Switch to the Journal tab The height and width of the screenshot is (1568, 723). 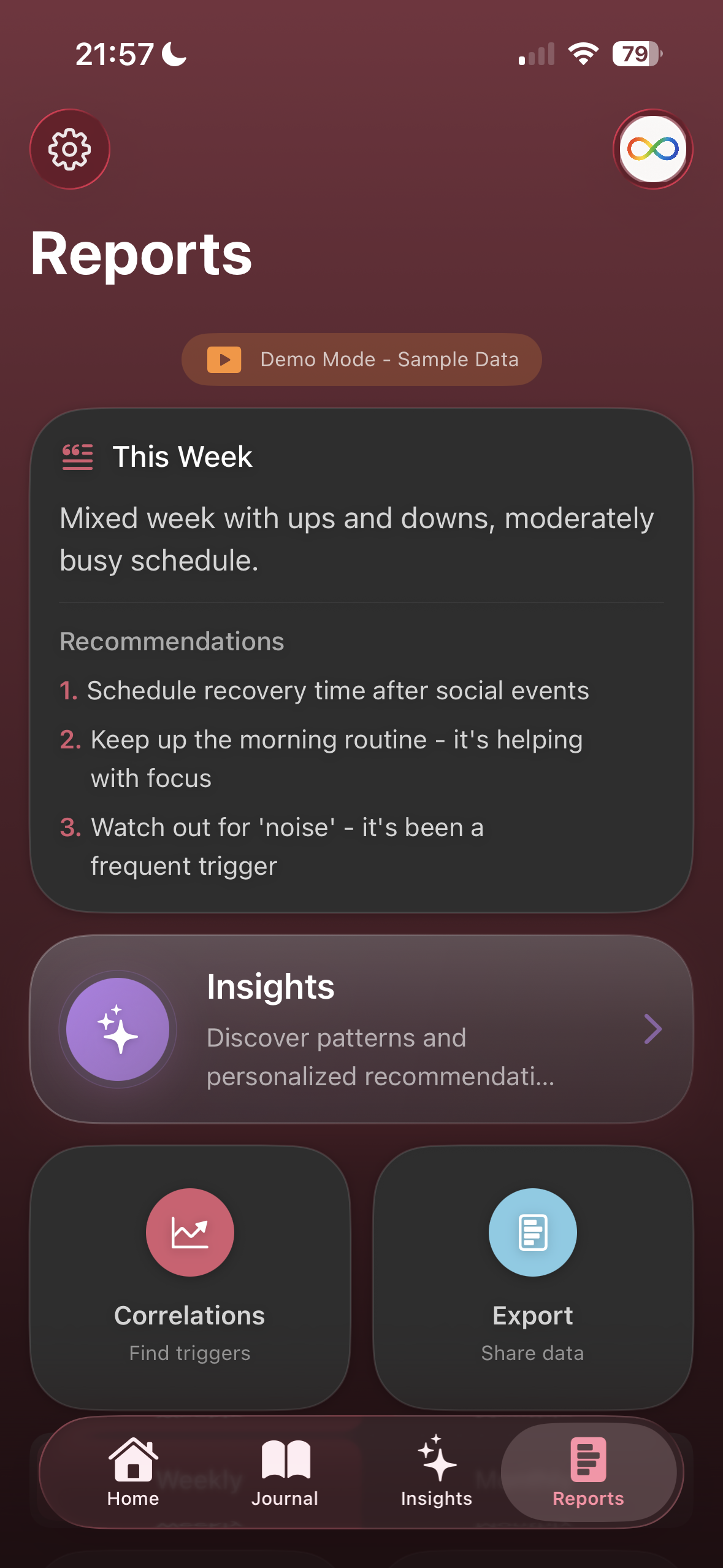(x=285, y=1472)
